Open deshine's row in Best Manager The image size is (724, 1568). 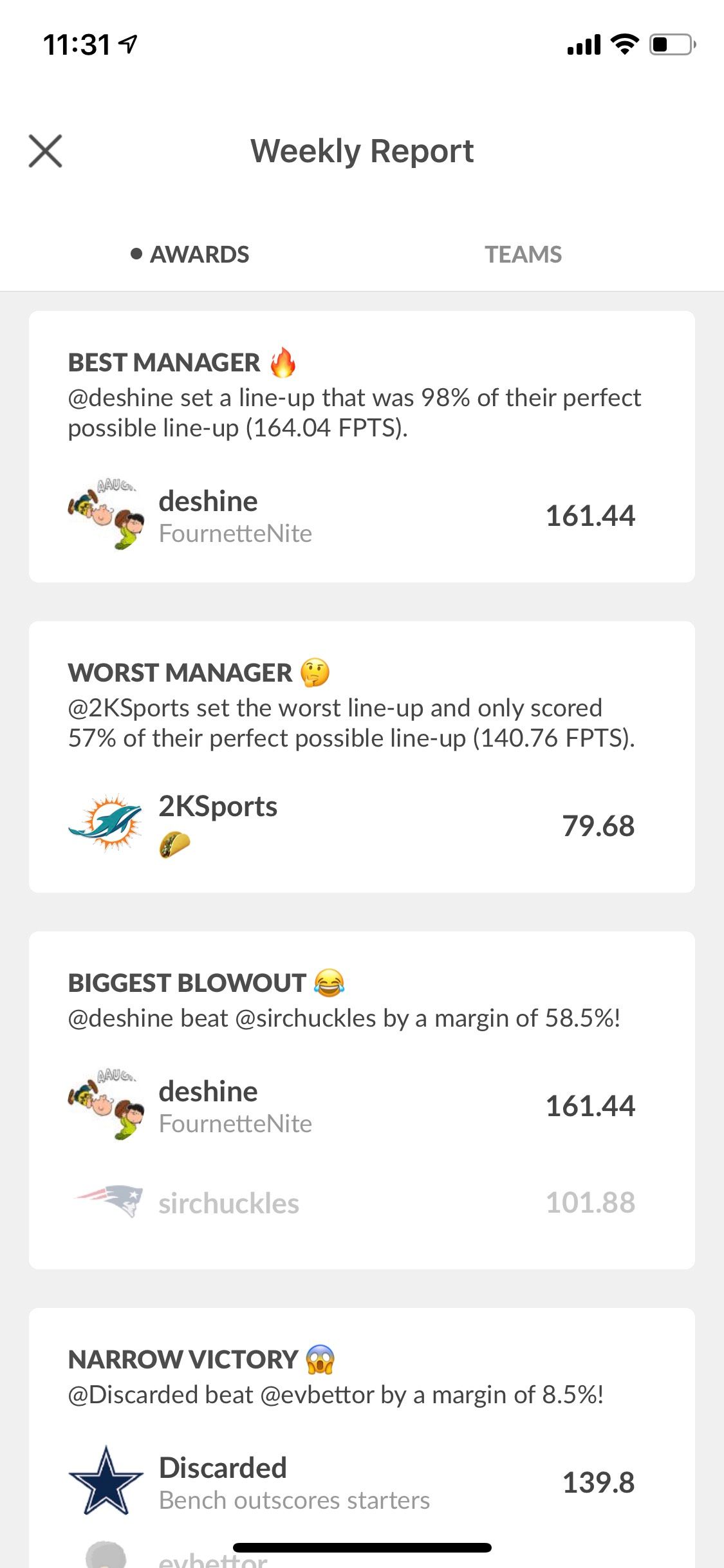[351, 516]
